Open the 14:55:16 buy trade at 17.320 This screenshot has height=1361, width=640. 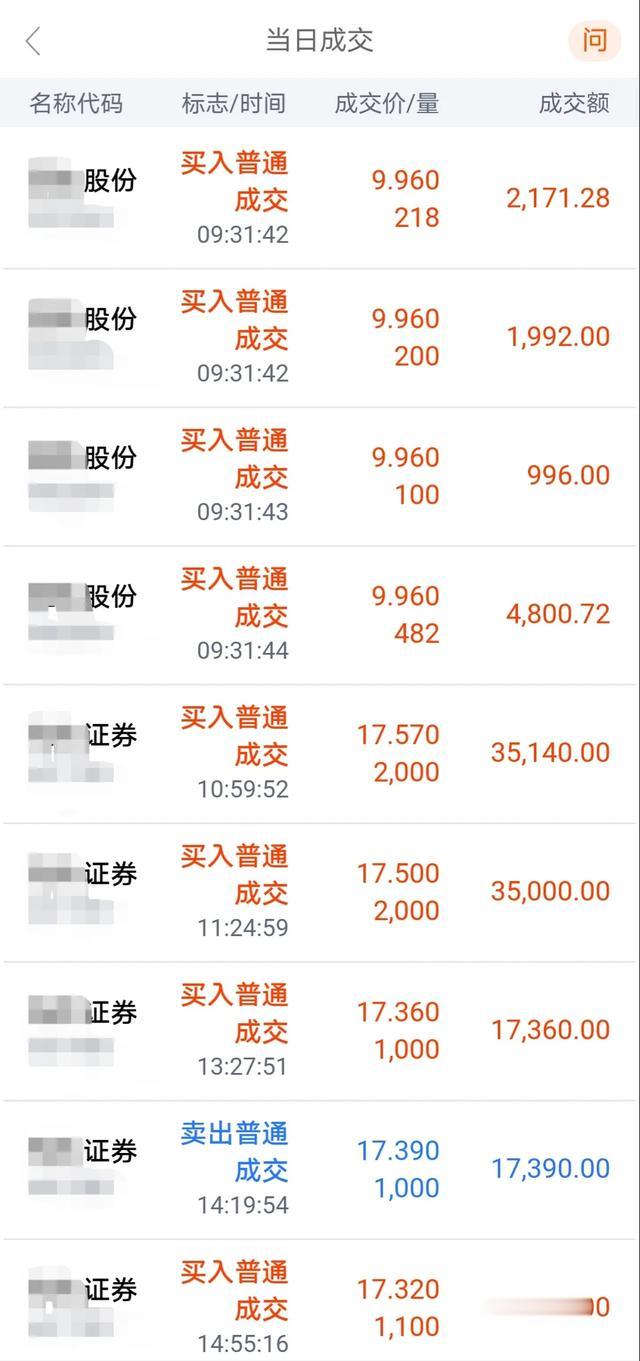point(320,1300)
